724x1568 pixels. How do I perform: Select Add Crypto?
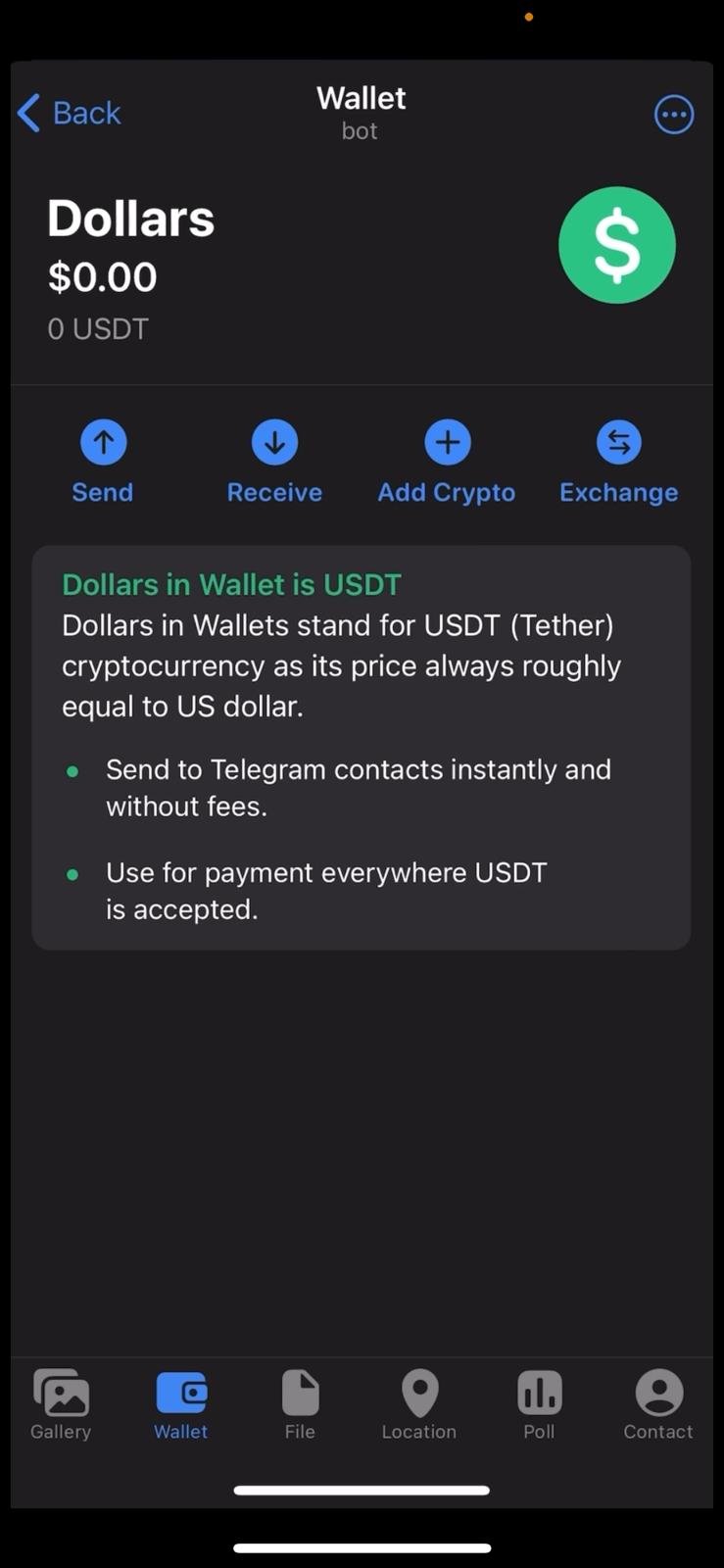point(447,461)
